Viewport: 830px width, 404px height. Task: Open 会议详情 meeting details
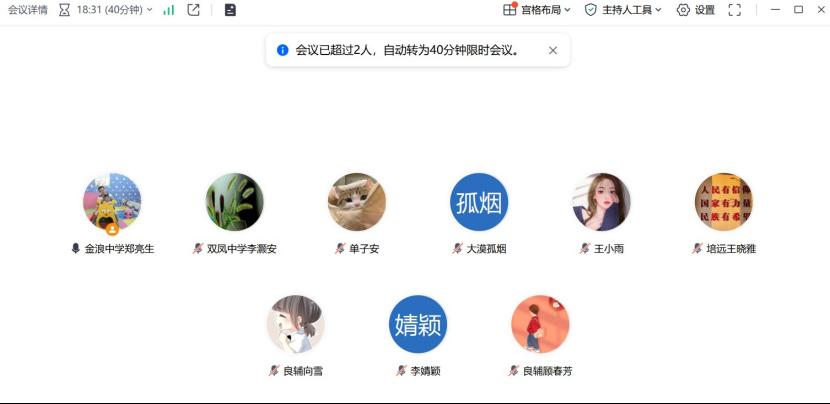coord(27,10)
